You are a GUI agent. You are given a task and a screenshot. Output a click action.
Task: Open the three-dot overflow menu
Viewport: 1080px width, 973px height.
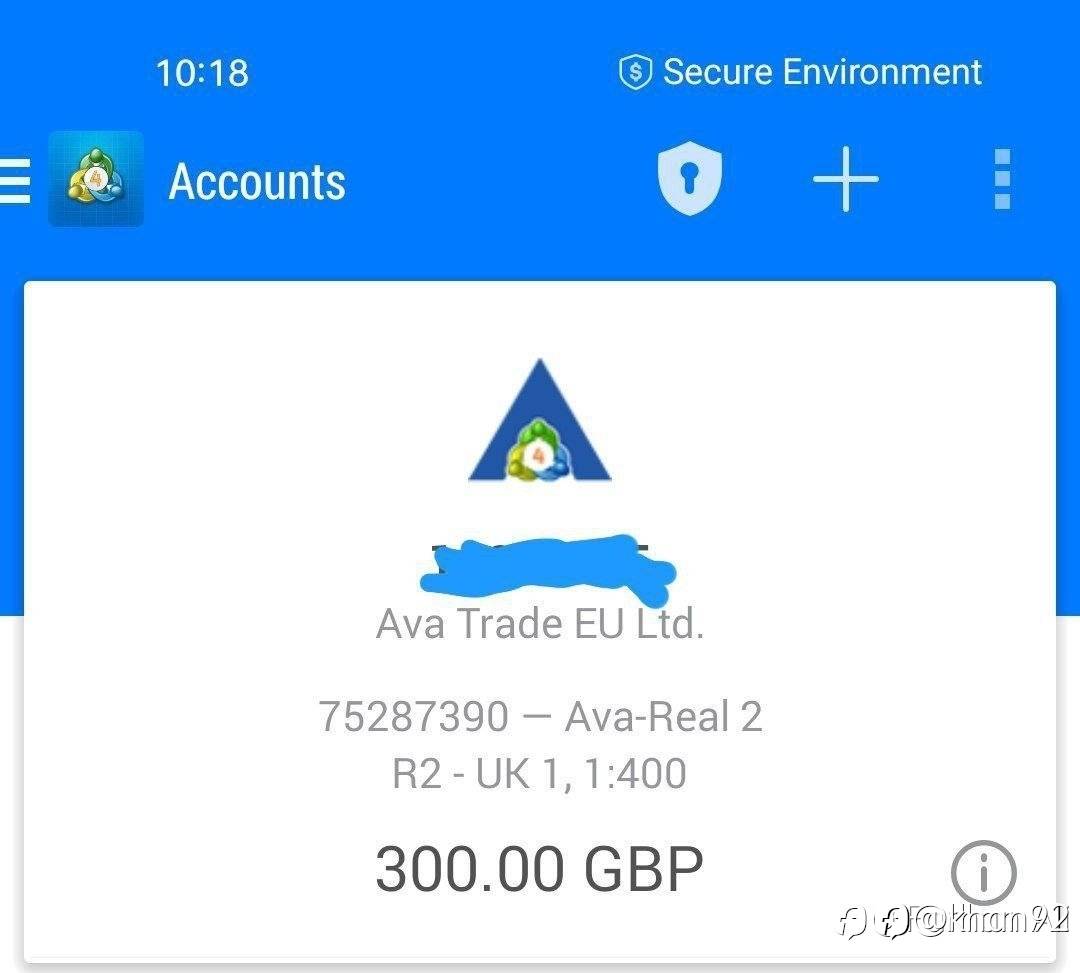[1003, 180]
